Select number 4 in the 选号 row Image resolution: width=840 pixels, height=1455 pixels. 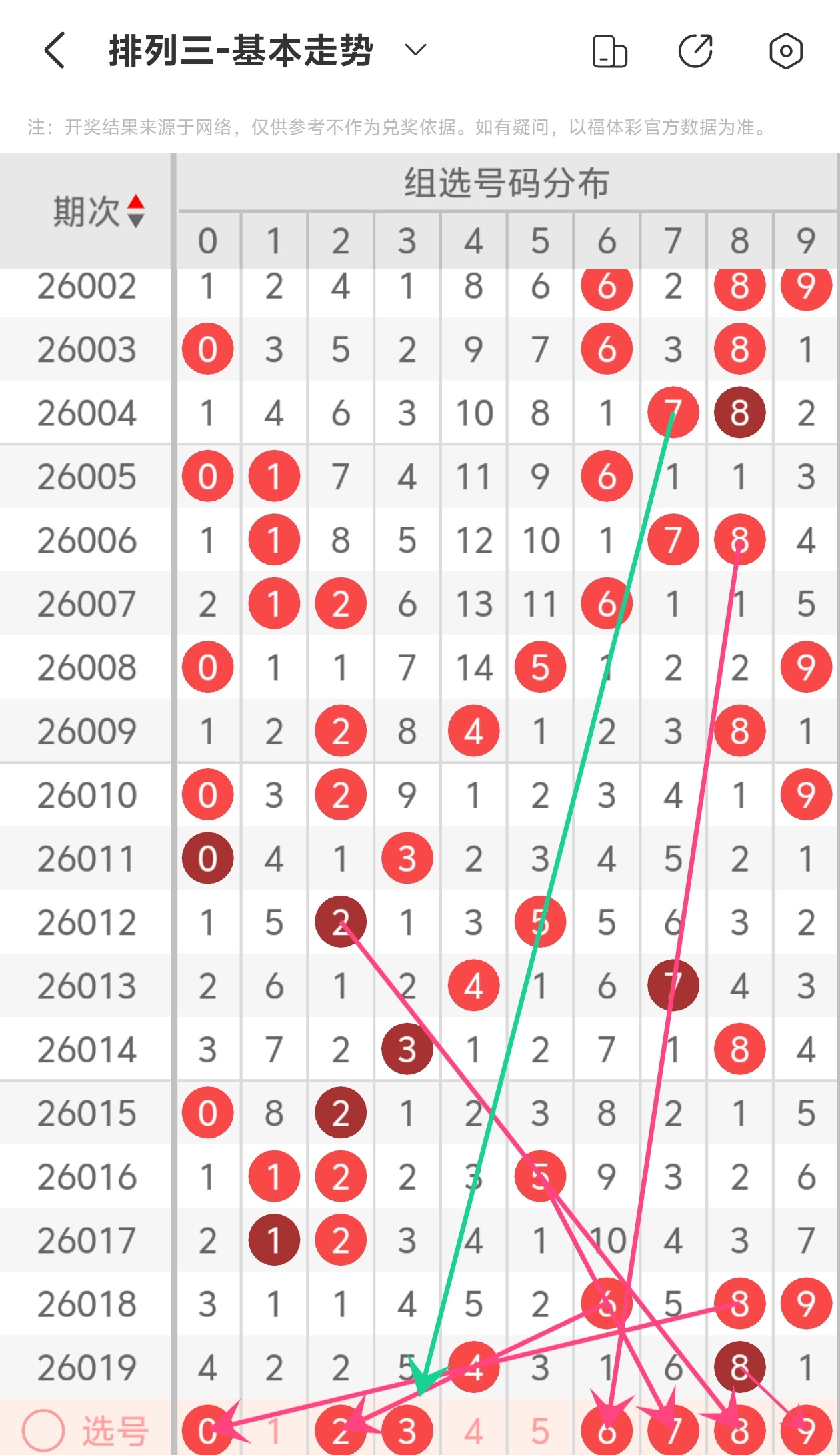[x=474, y=1430]
